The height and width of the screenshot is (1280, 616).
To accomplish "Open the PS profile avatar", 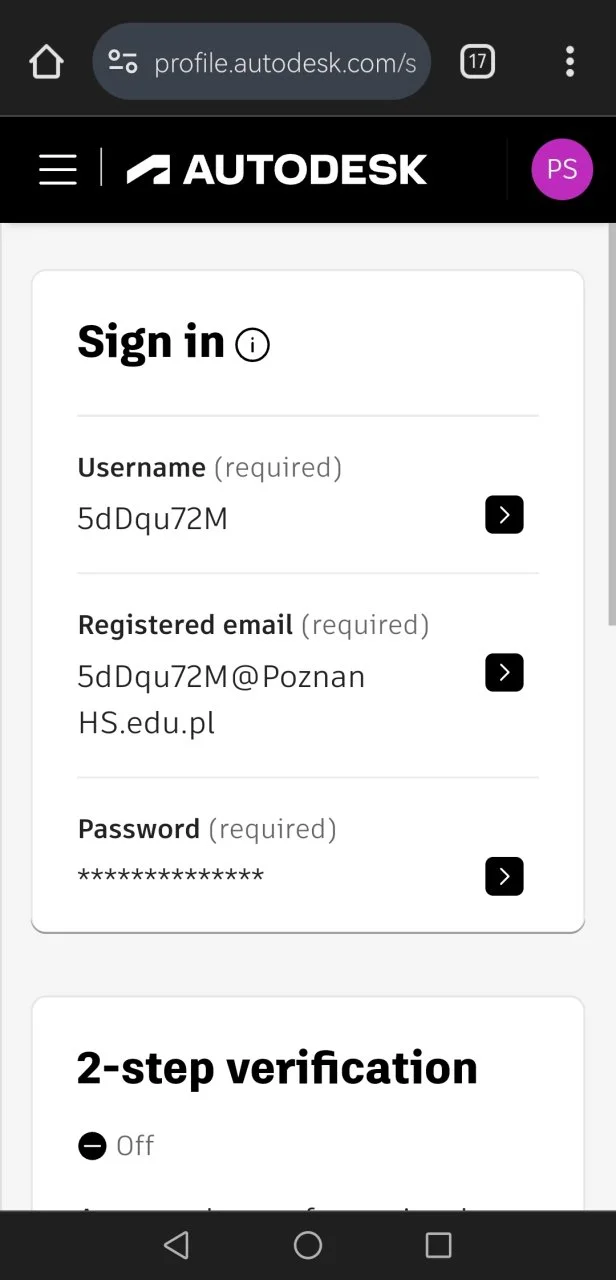I will point(562,169).
